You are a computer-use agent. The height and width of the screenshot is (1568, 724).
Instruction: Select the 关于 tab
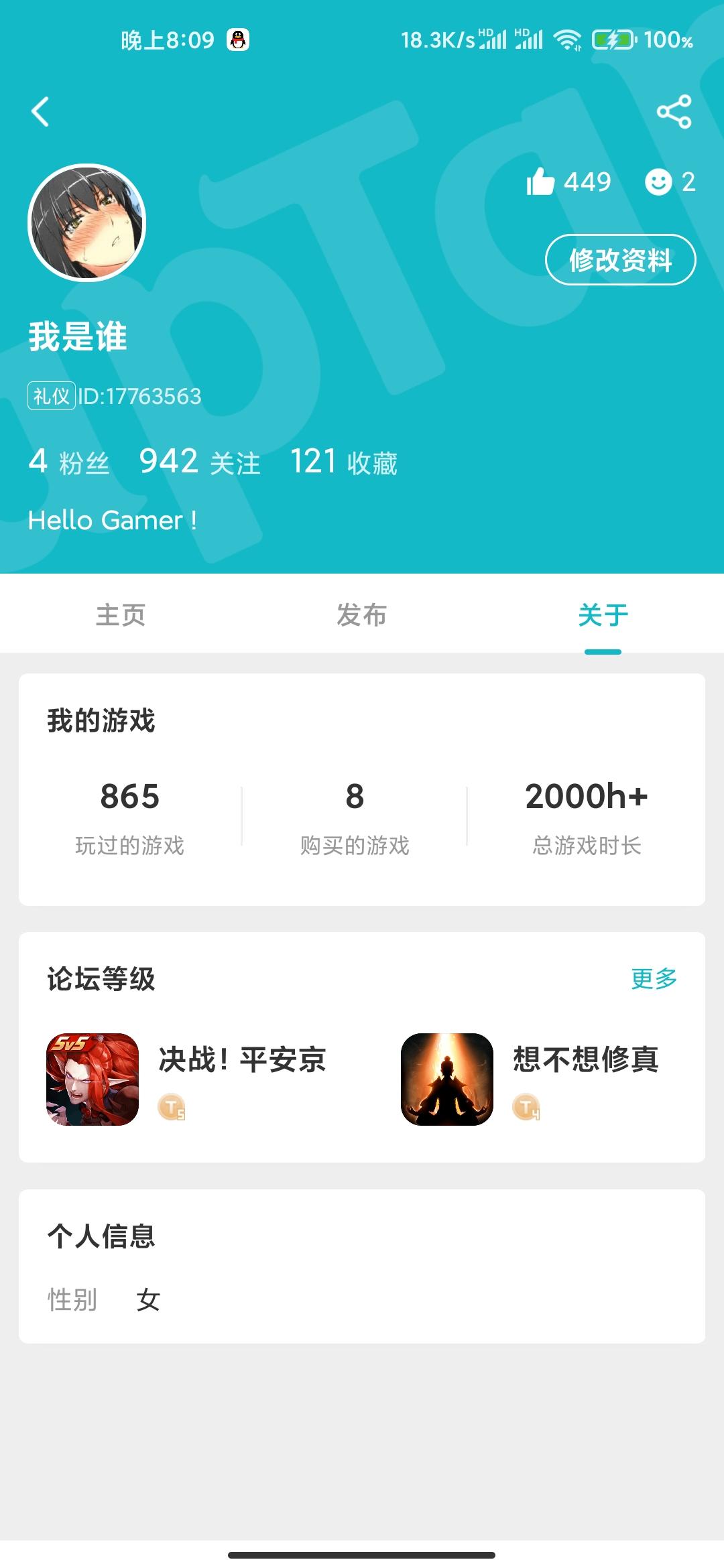pos(603,614)
